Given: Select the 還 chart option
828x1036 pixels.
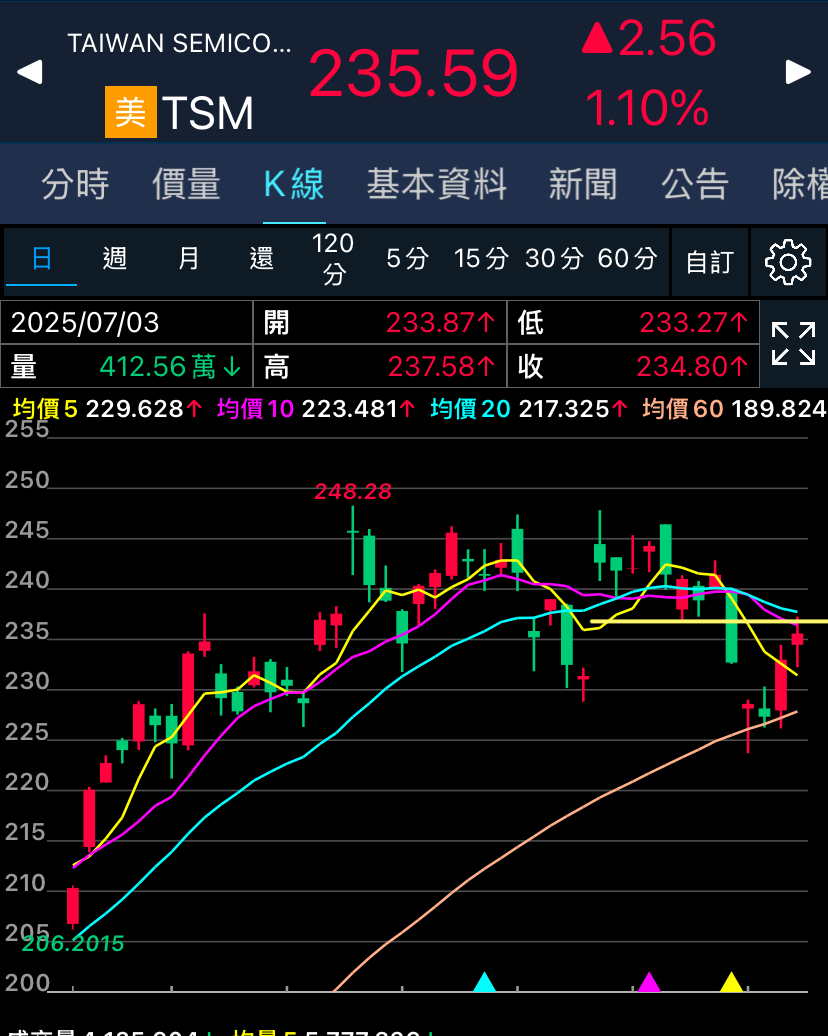Looking at the screenshot, I should coord(261,258).
